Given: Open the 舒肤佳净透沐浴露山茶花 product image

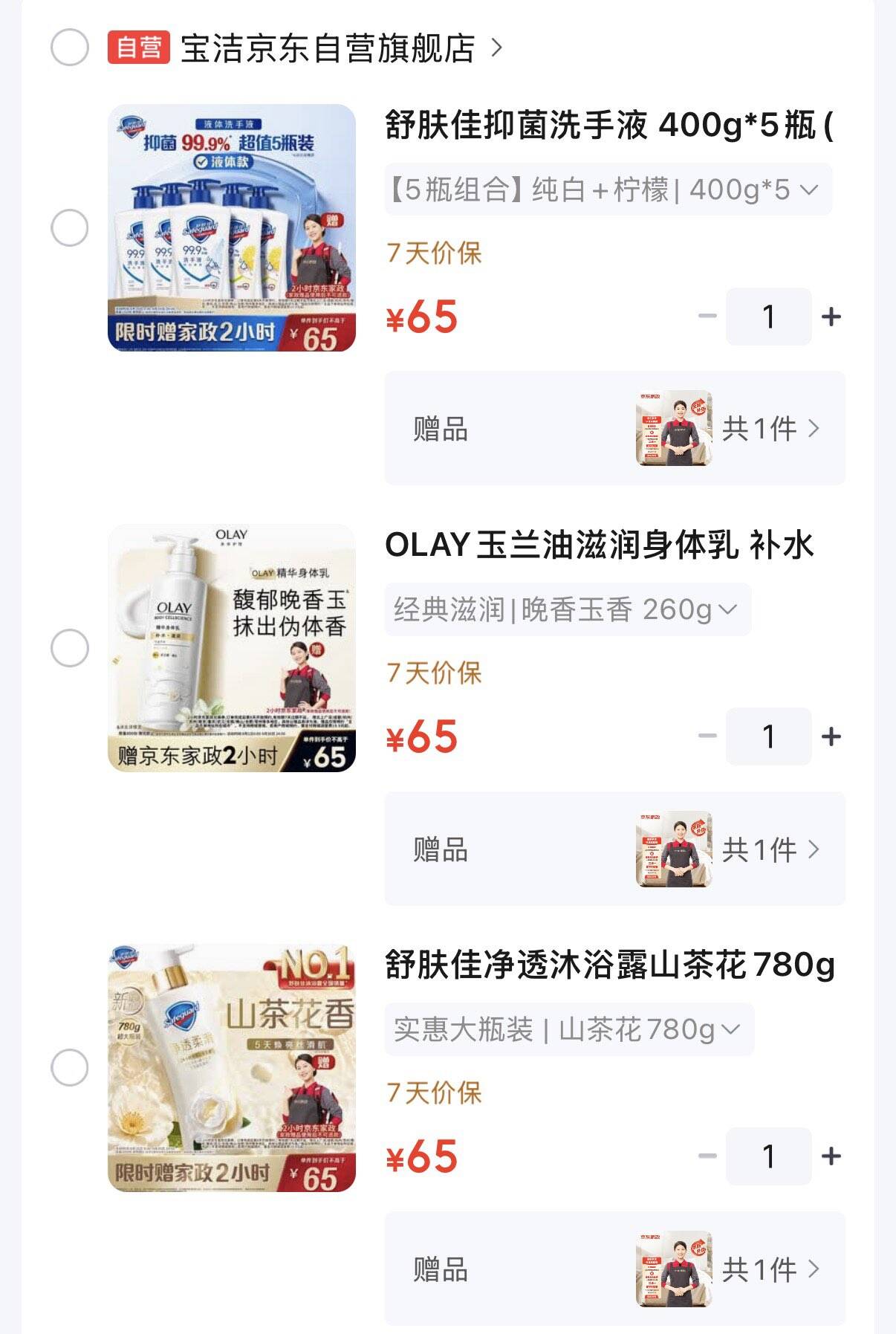Looking at the screenshot, I should (232, 1068).
